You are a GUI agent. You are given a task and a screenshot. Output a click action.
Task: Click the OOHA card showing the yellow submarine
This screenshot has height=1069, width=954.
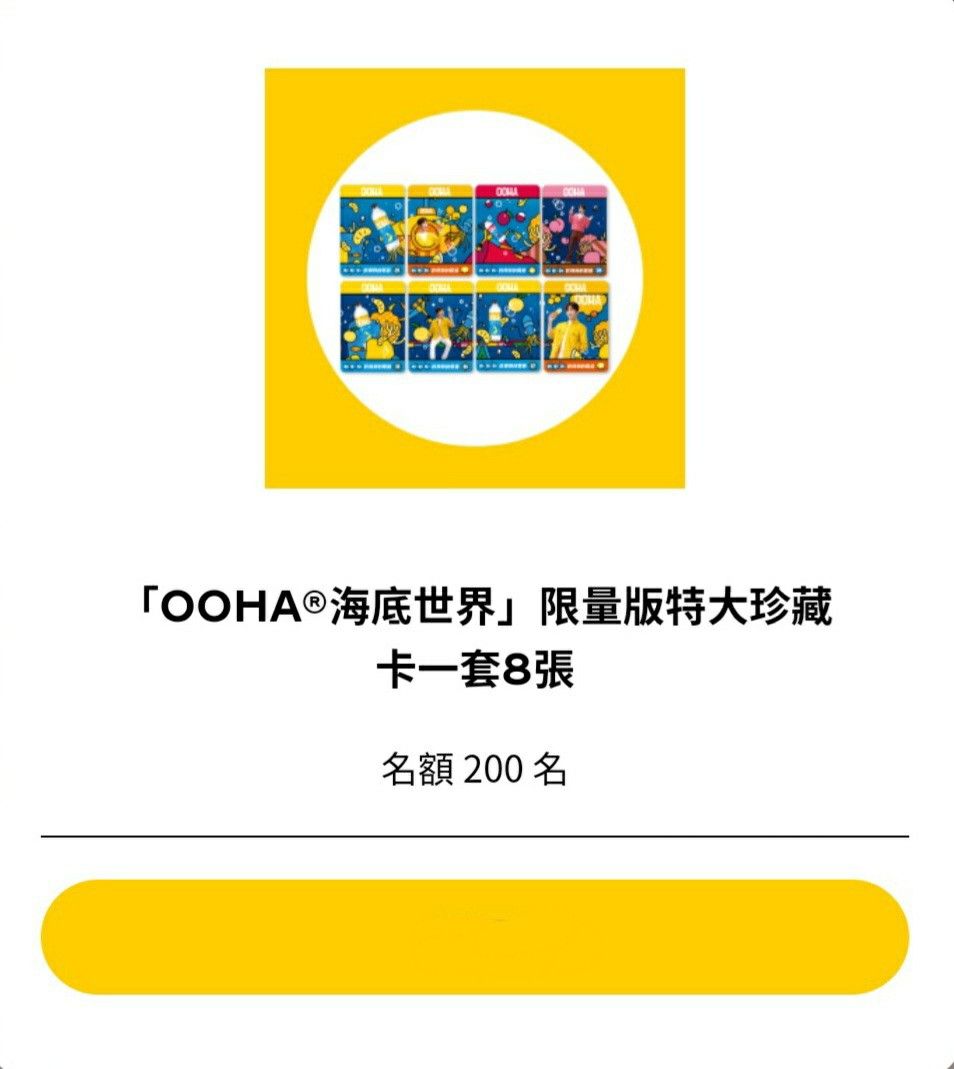438,228
